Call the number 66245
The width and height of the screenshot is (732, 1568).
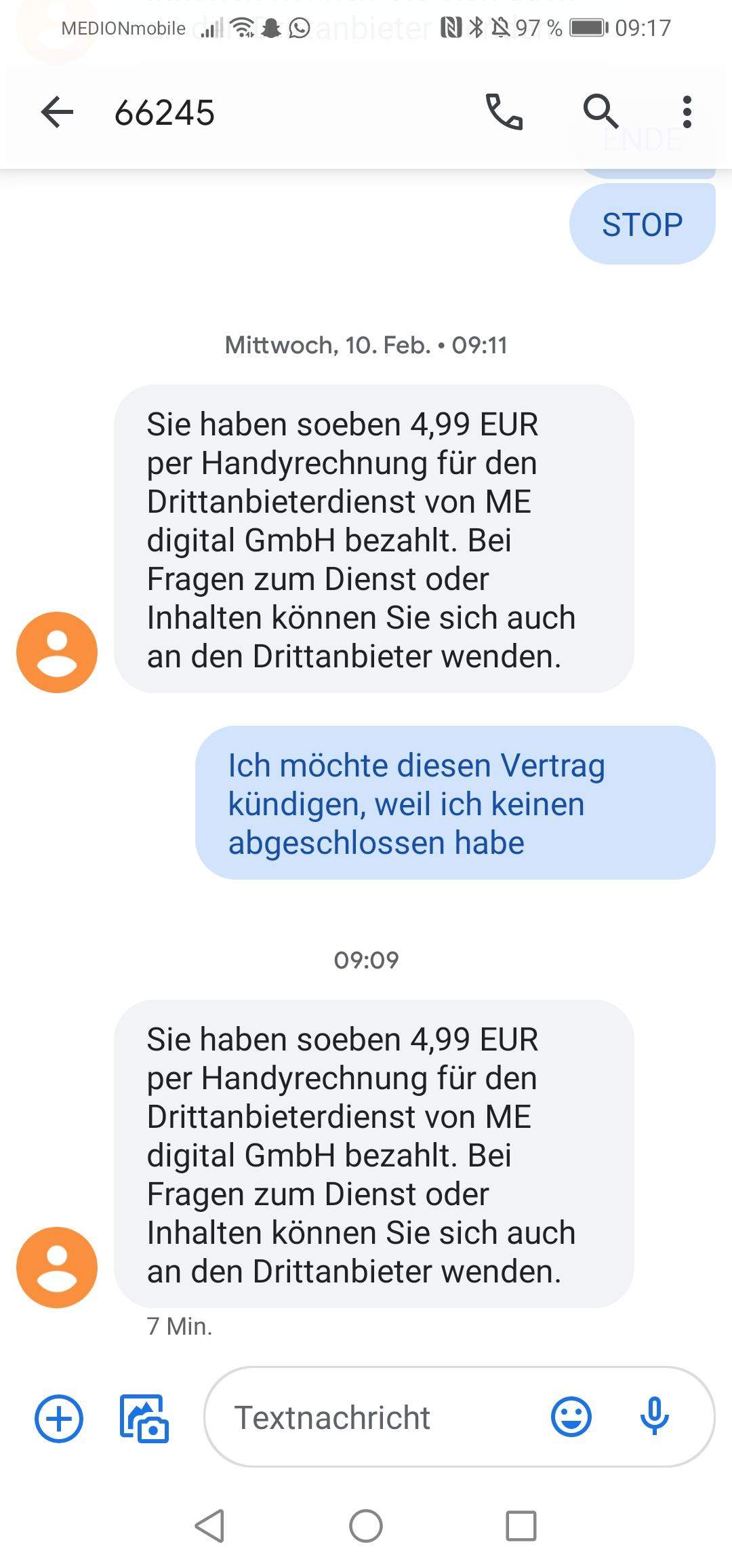pos(504,112)
